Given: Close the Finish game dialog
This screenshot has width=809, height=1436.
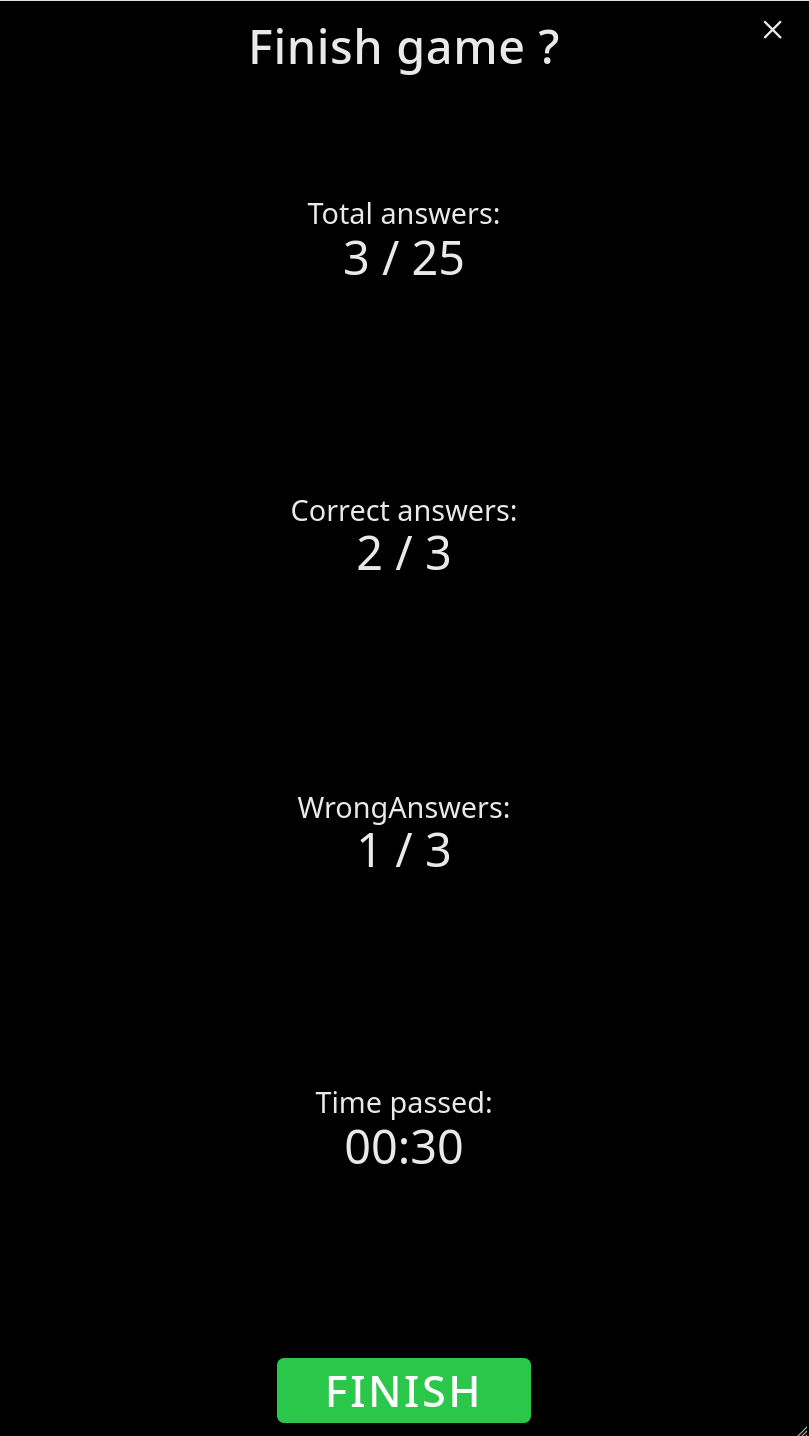Looking at the screenshot, I should click(x=772, y=30).
